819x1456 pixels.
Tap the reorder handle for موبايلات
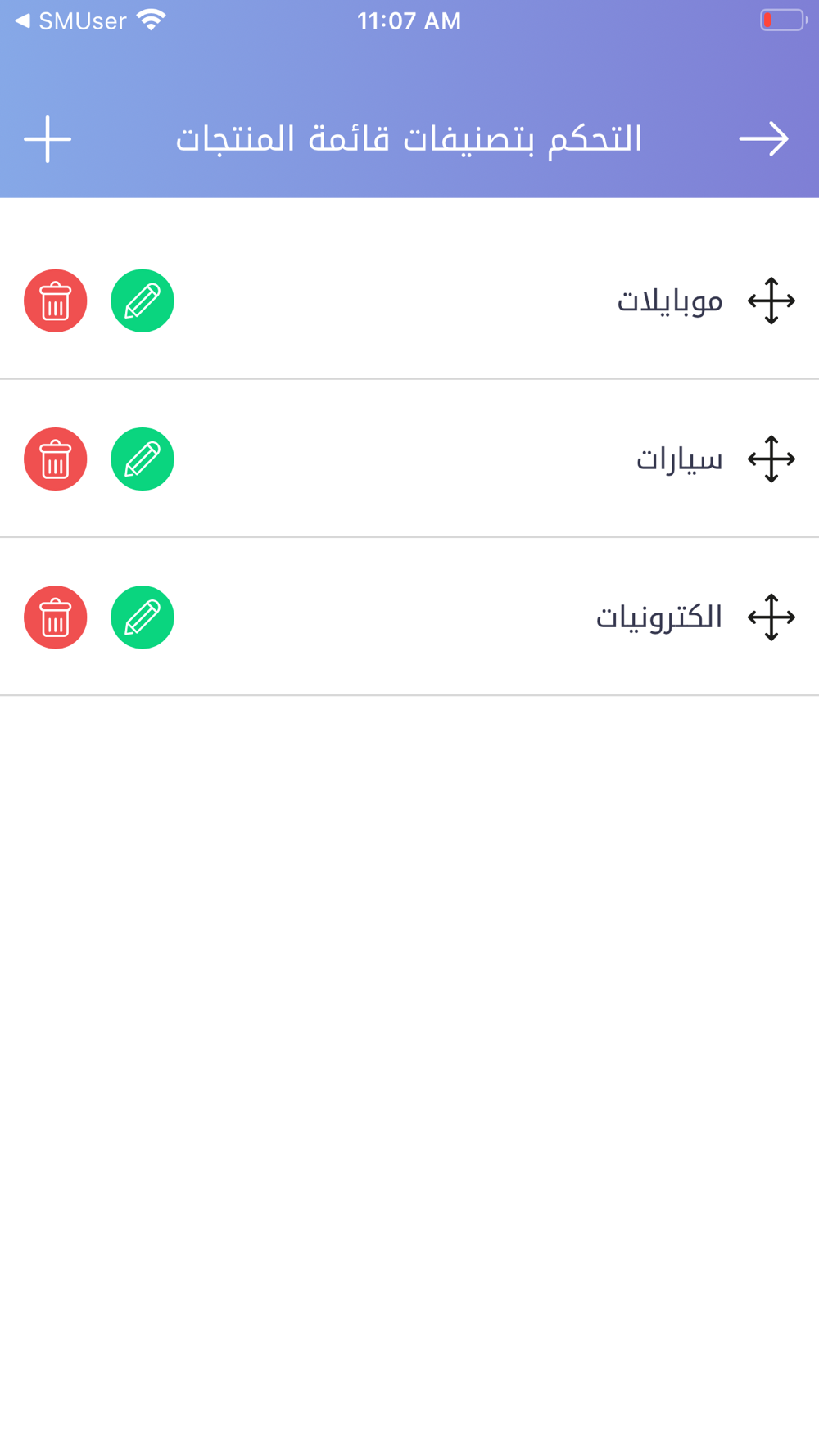click(771, 301)
